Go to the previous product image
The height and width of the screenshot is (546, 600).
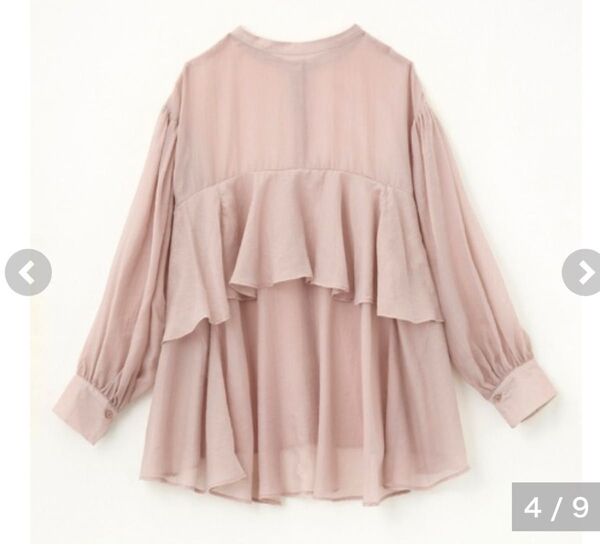point(27,272)
